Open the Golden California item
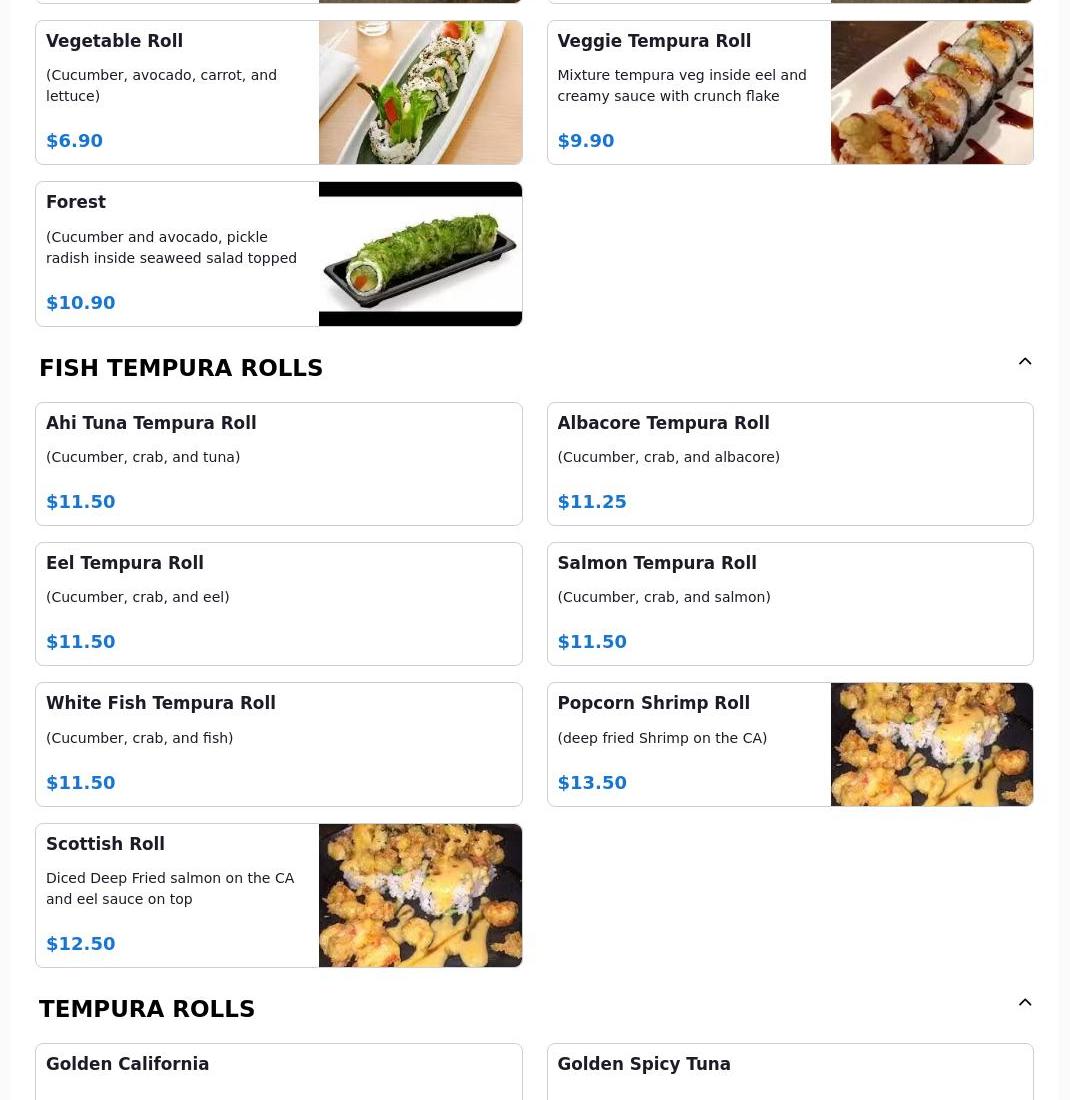This screenshot has width=1070, height=1100. pos(278,1072)
